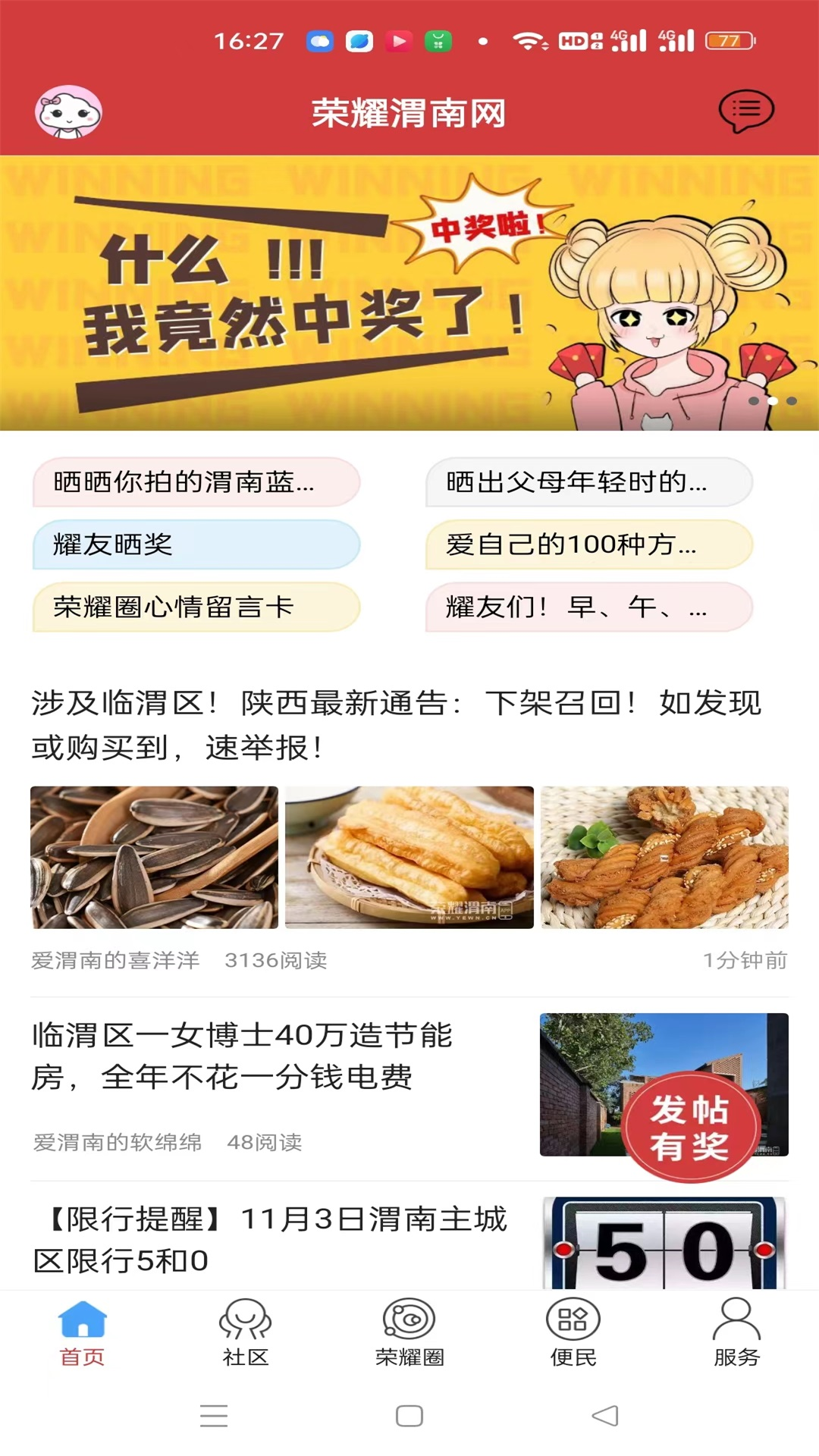Tap the 爱自己的100种方 topic tag
819x1456 pixels.
[589, 544]
